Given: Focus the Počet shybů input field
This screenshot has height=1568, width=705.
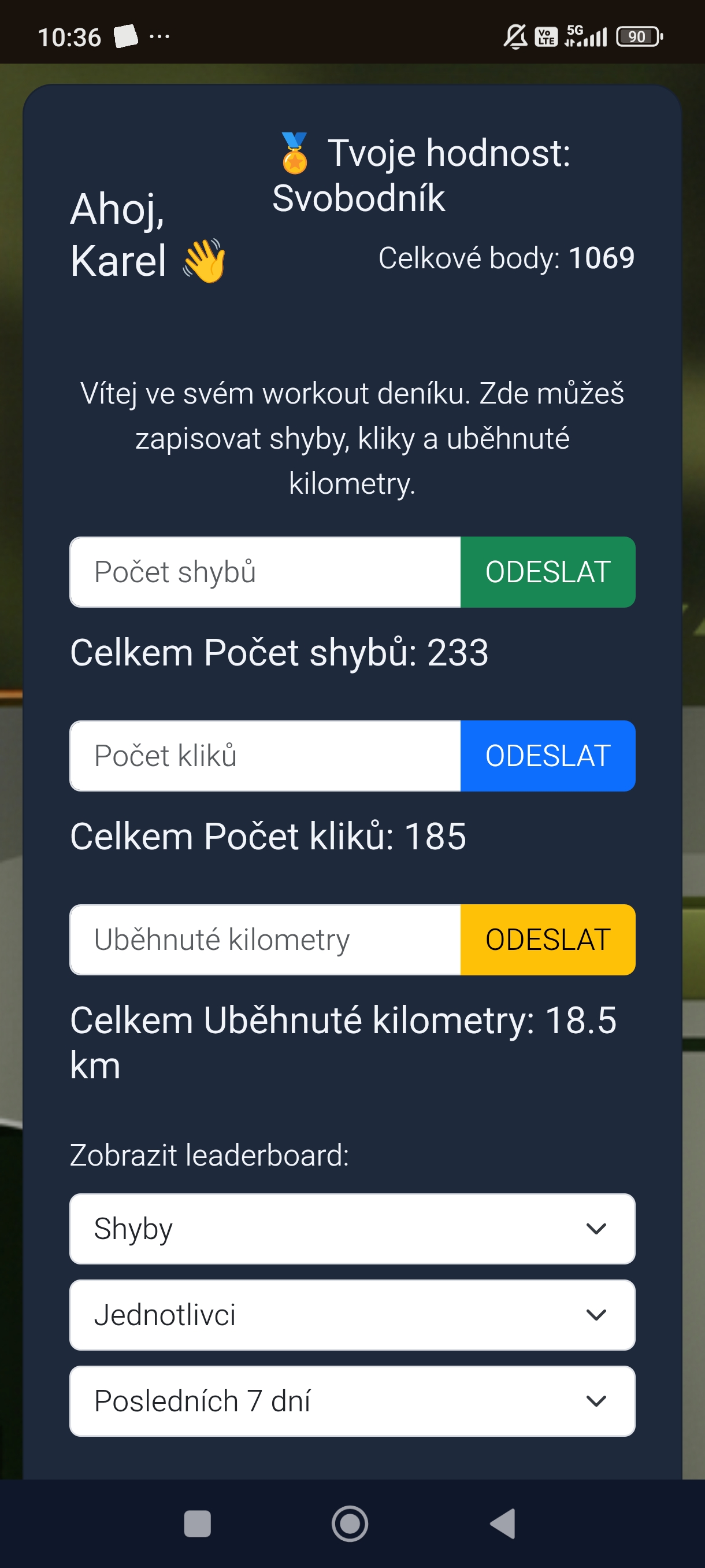Looking at the screenshot, I should point(265,572).
